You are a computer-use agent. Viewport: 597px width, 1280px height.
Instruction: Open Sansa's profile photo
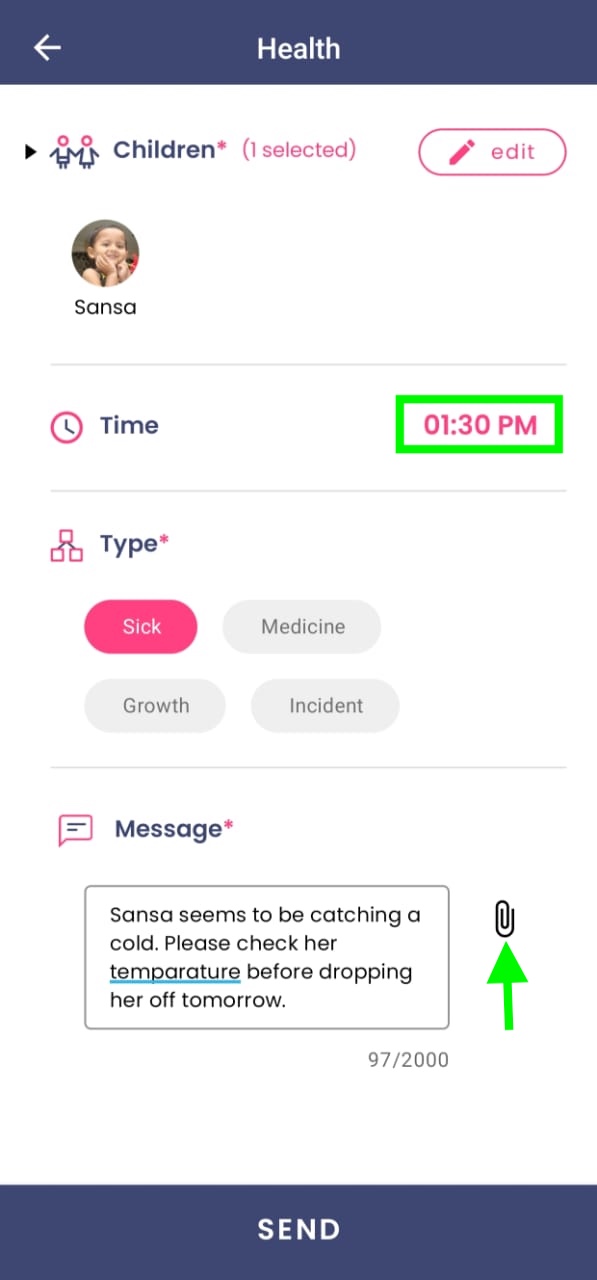[x=105, y=254]
